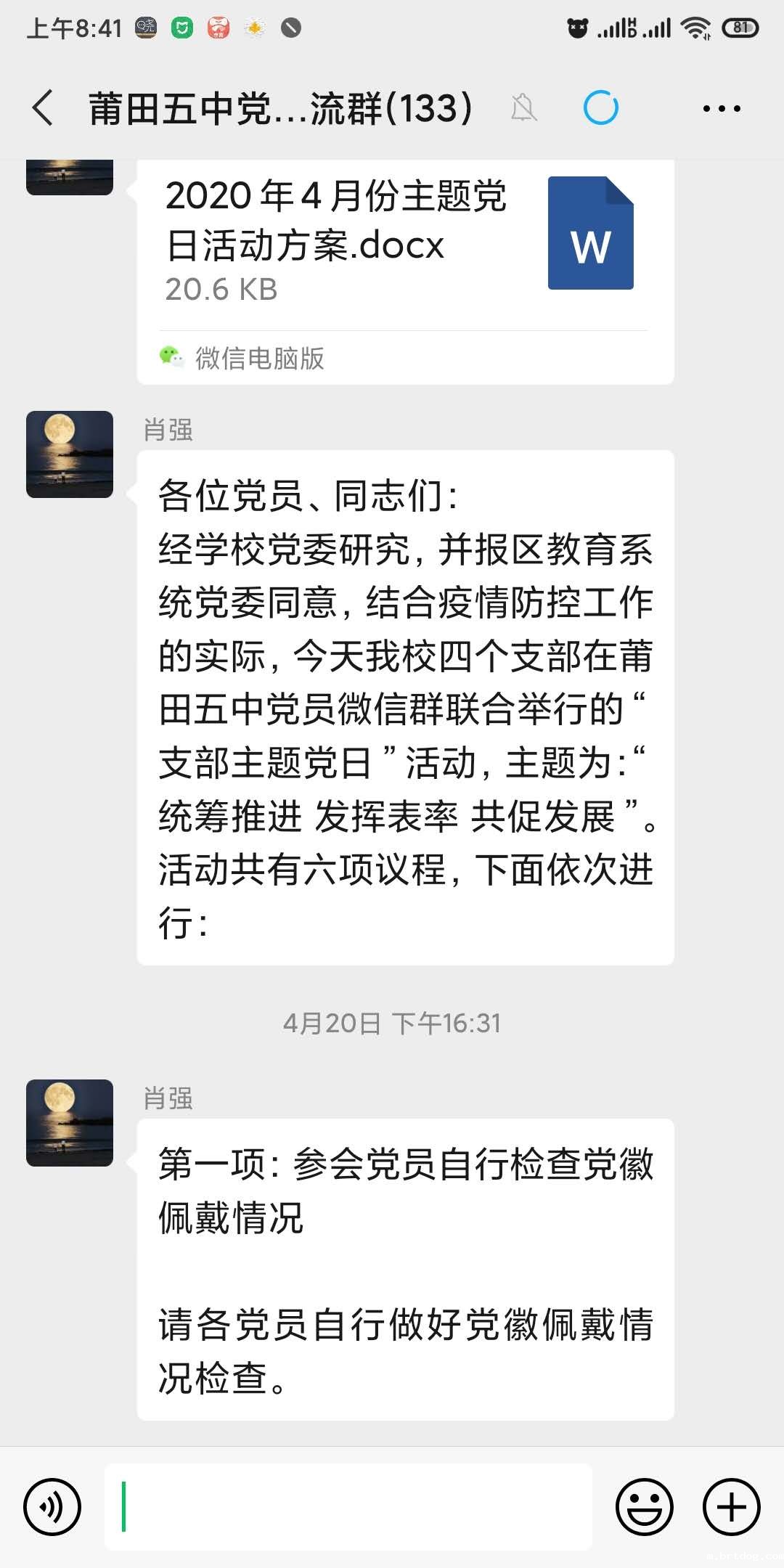
Task: Open the 2020年4月份主题党日活动方案.docx file
Action: click(404, 240)
